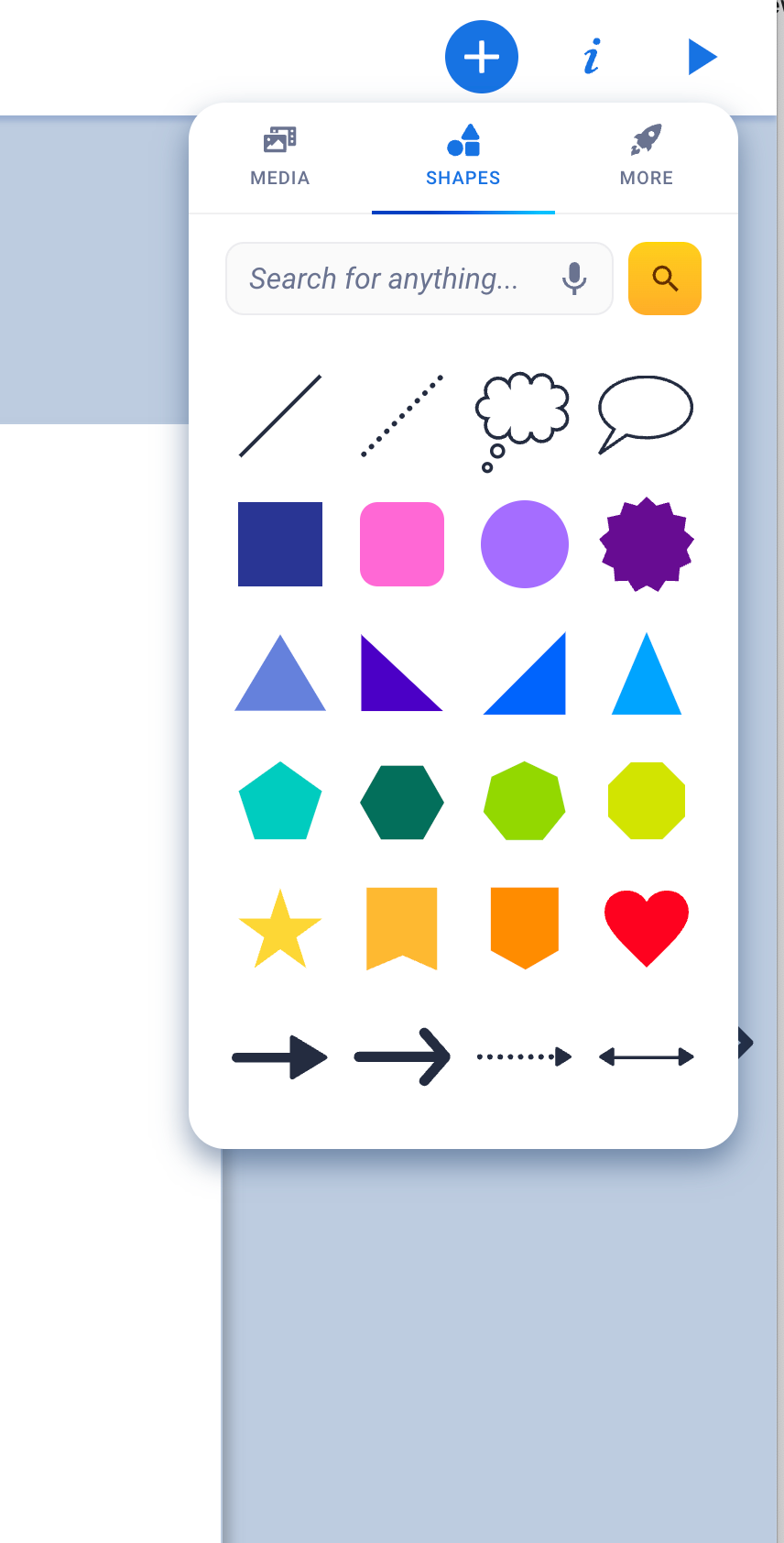Insert the double-headed arrow

coord(647,1057)
